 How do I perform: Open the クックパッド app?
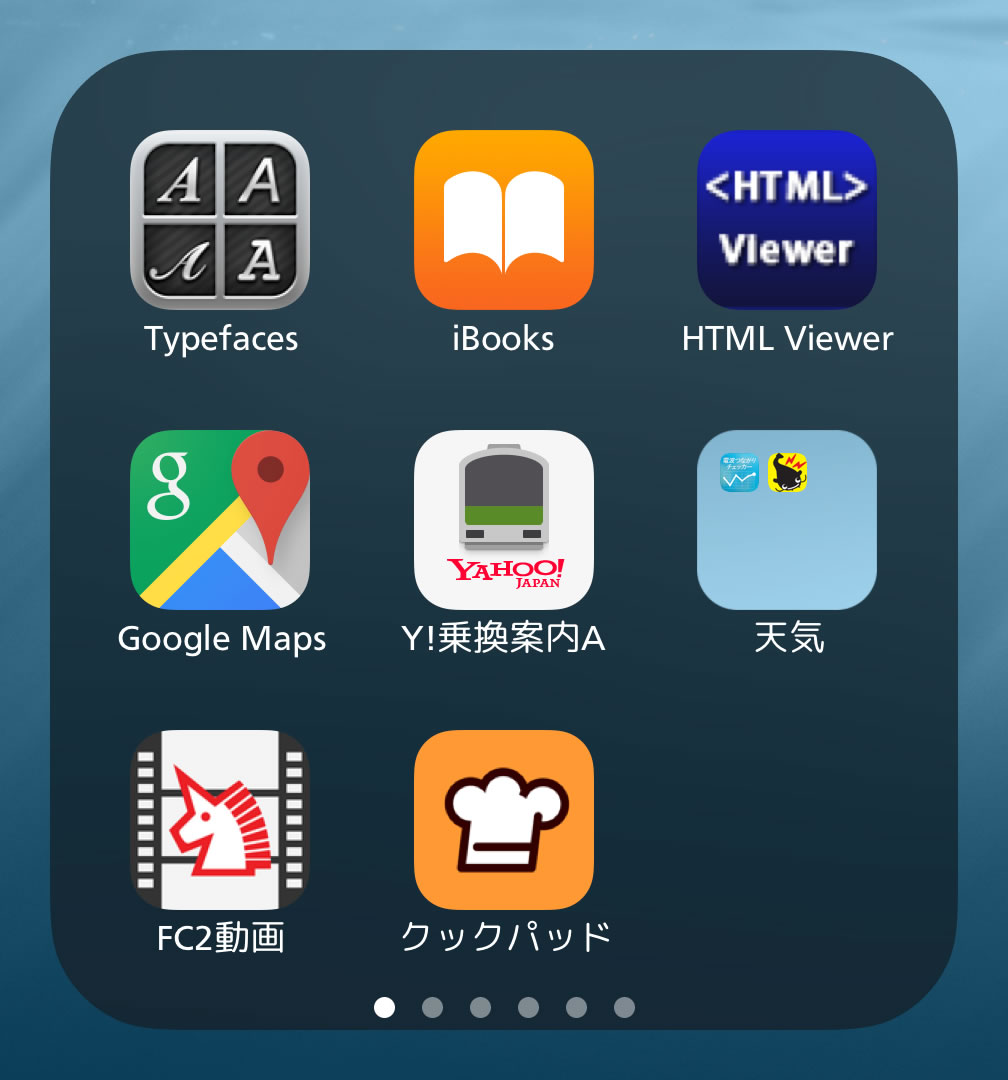(x=504, y=820)
